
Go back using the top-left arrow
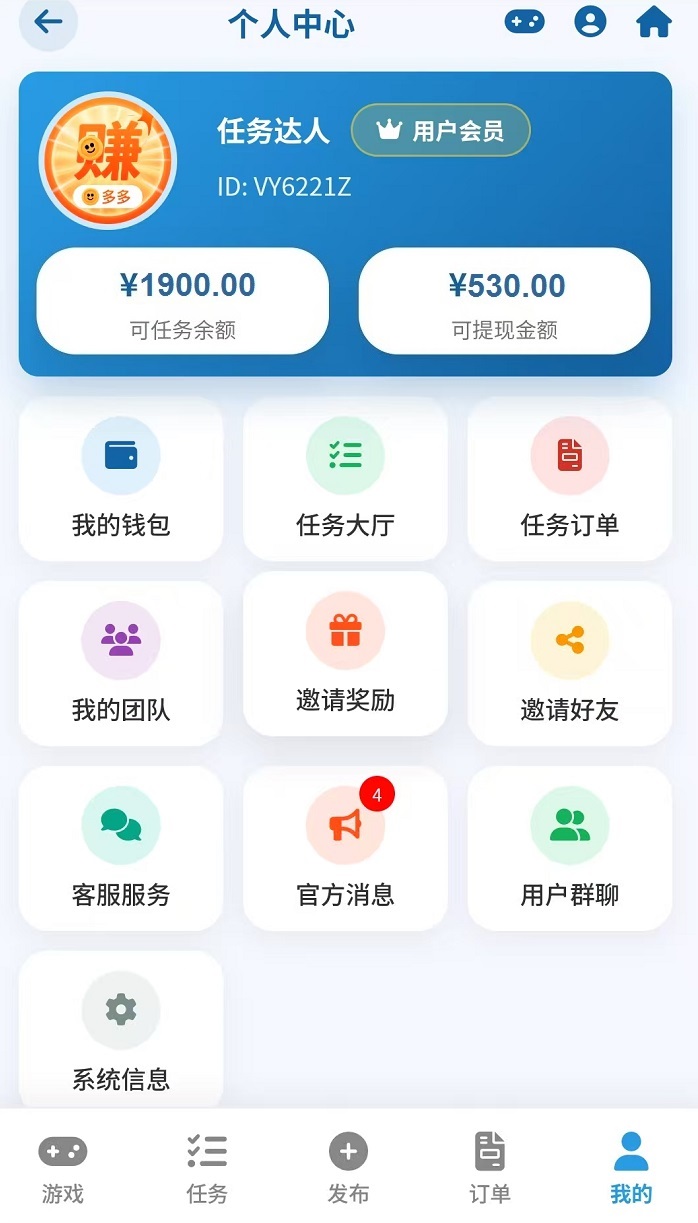(x=48, y=23)
